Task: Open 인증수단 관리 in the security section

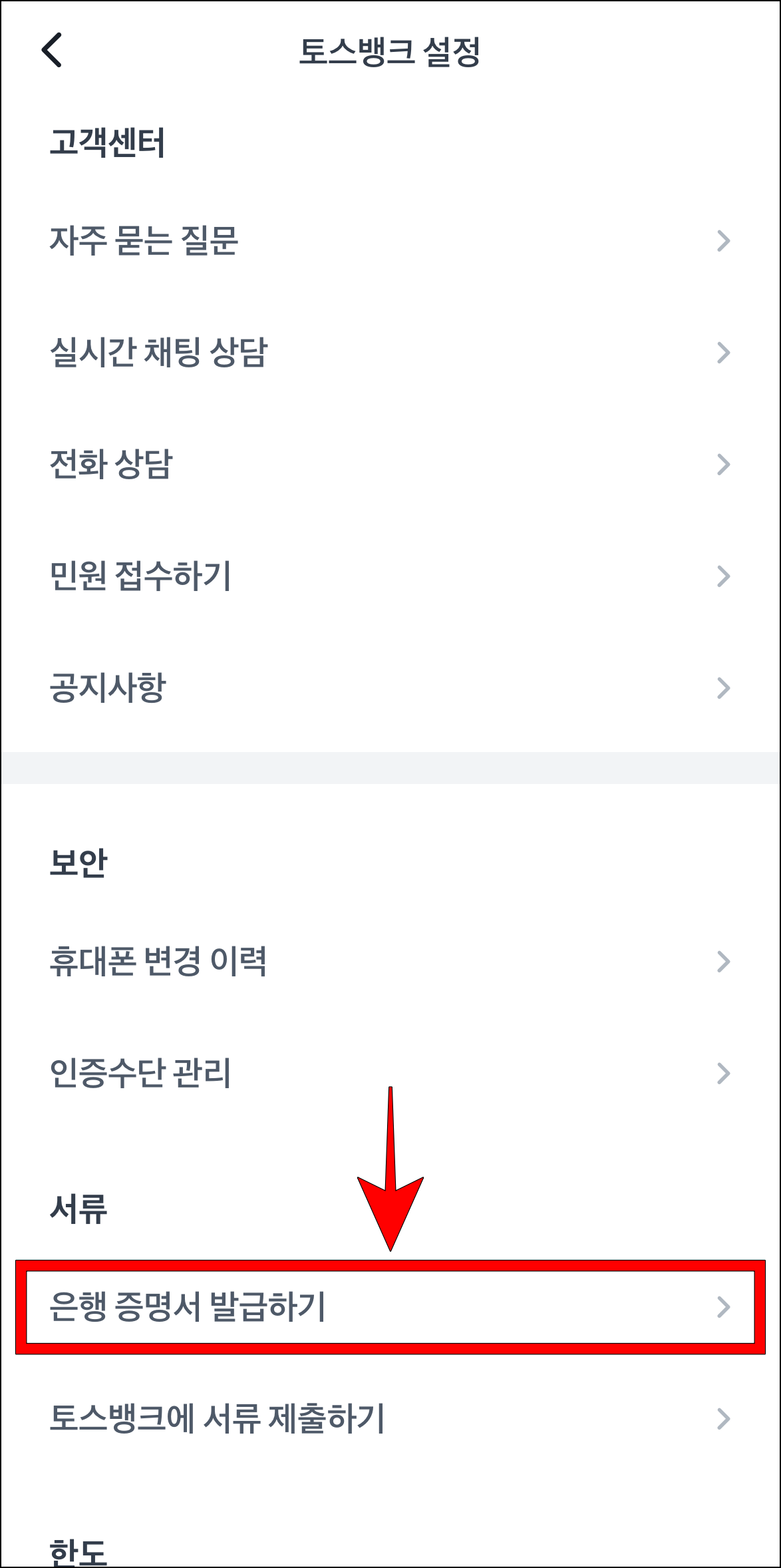Action: [140, 1071]
